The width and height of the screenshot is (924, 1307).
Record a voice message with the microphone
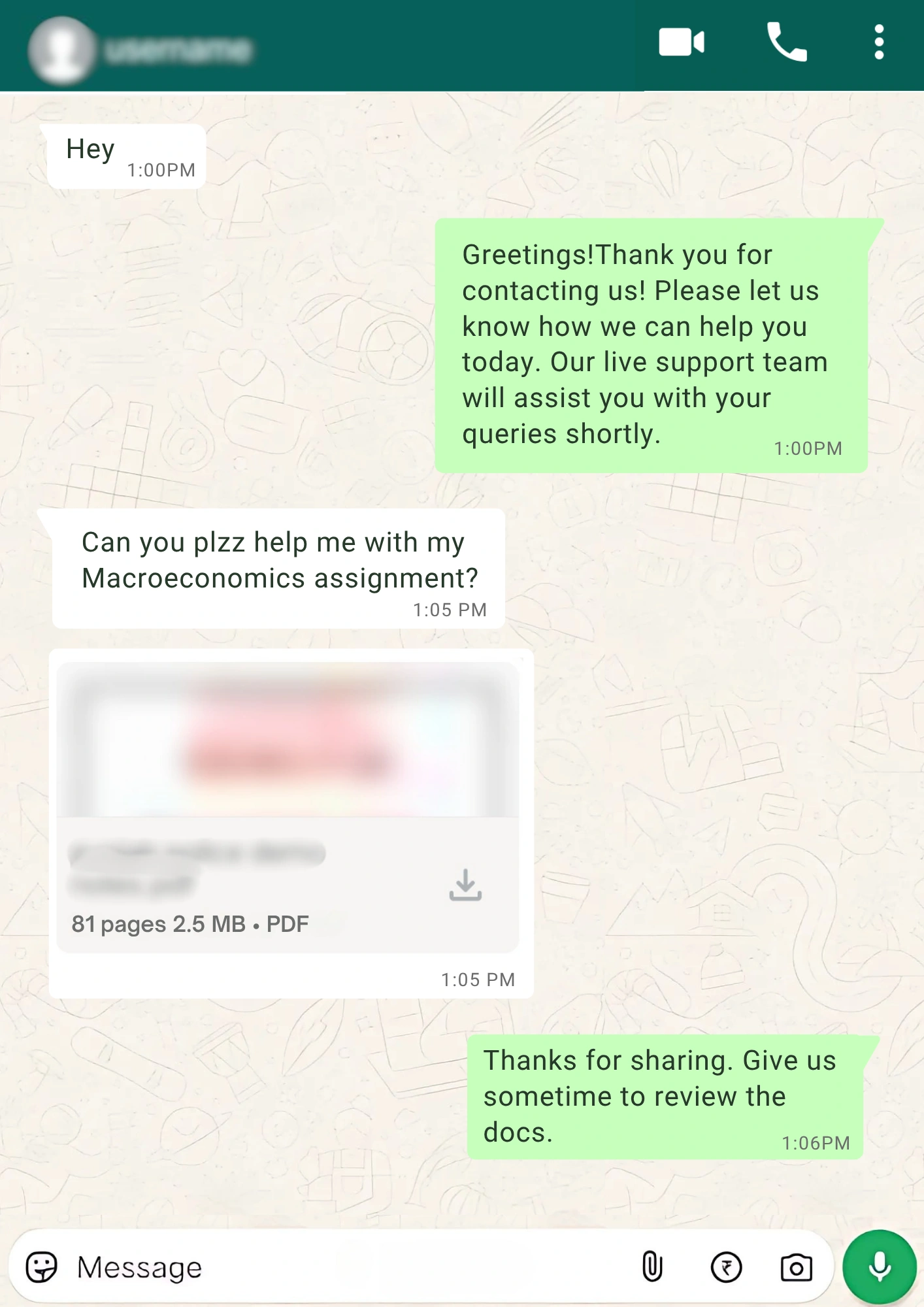[880, 1267]
